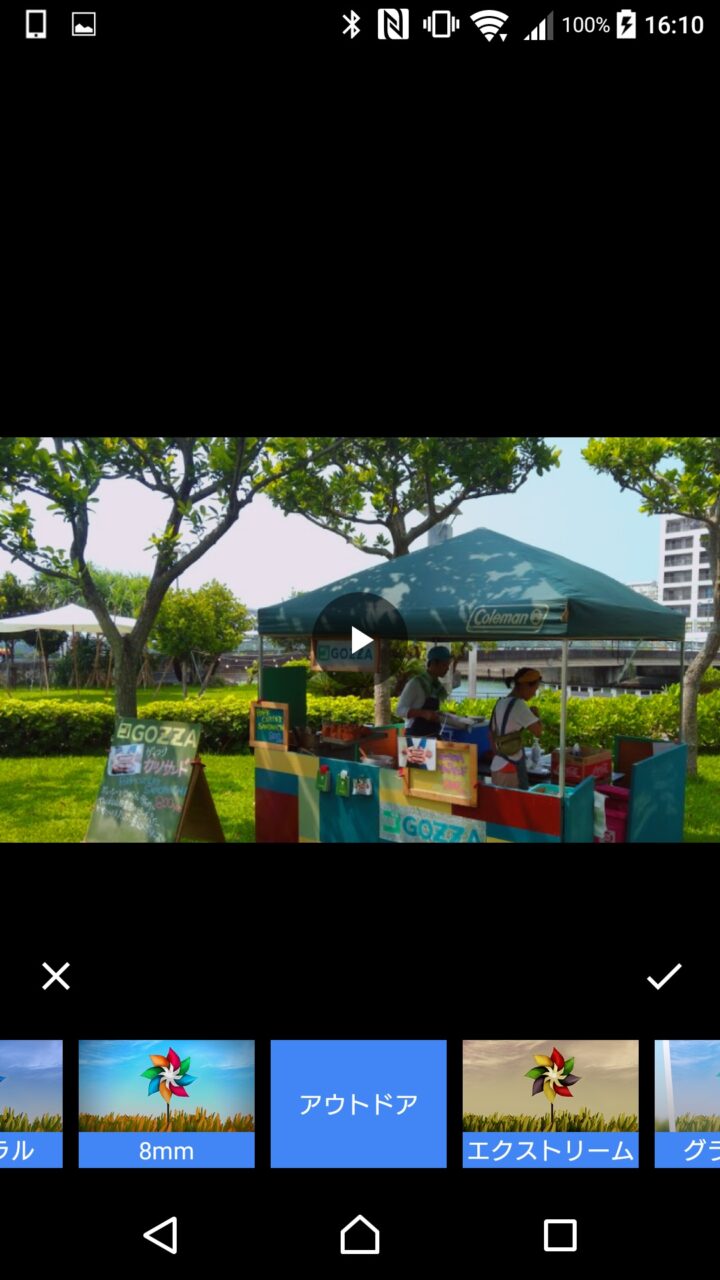Open the recent apps view
Image resolution: width=720 pixels, height=1280 pixels.
coord(560,1235)
